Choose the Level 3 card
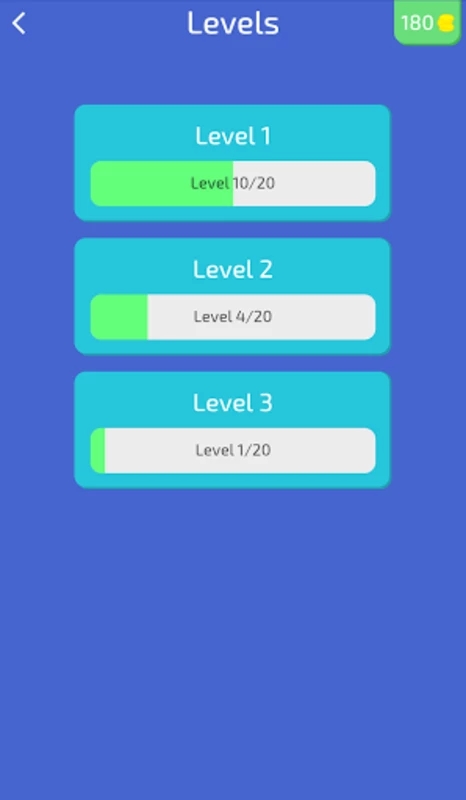This screenshot has width=466, height=800. point(232,430)
